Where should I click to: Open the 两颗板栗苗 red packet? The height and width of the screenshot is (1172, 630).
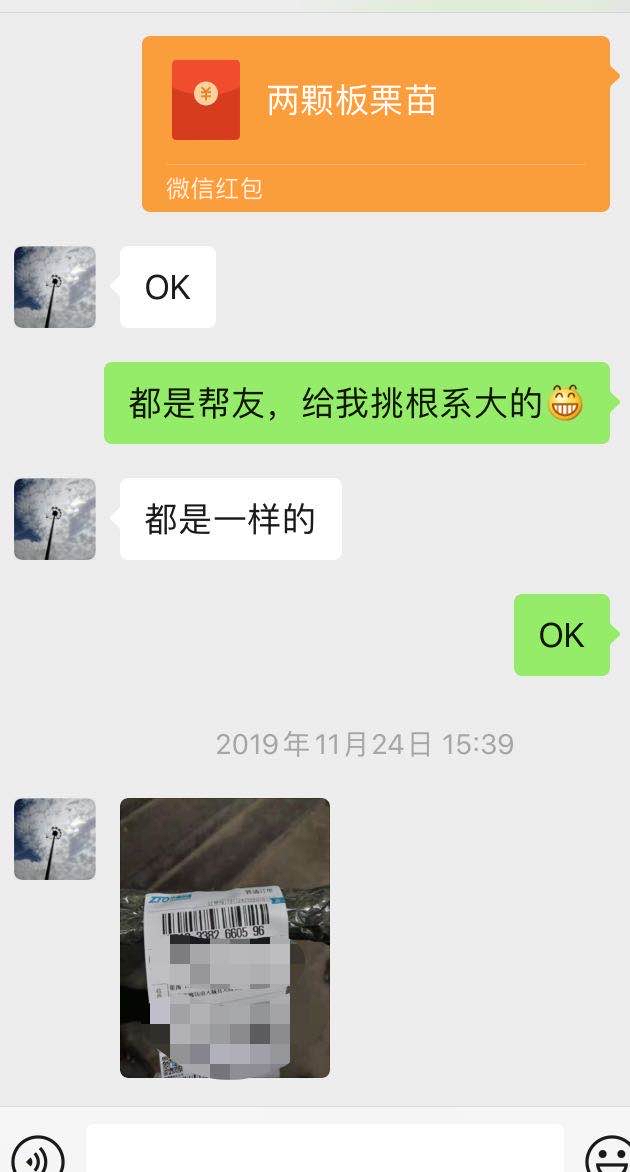tap(376, 124)
